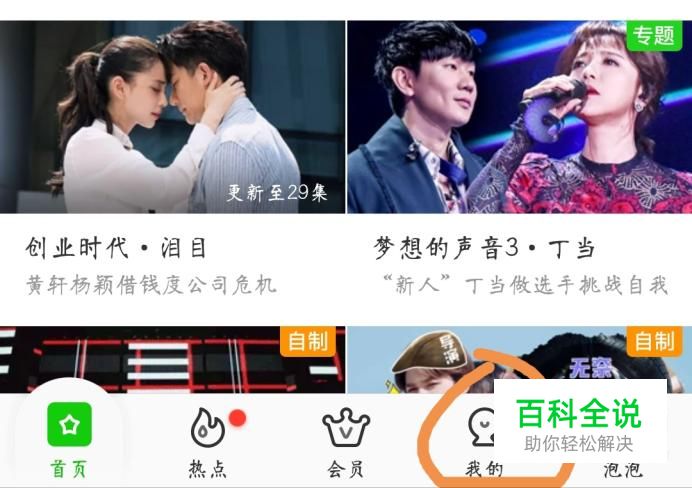Switch to the 泡泡 tab

(622, 470)
